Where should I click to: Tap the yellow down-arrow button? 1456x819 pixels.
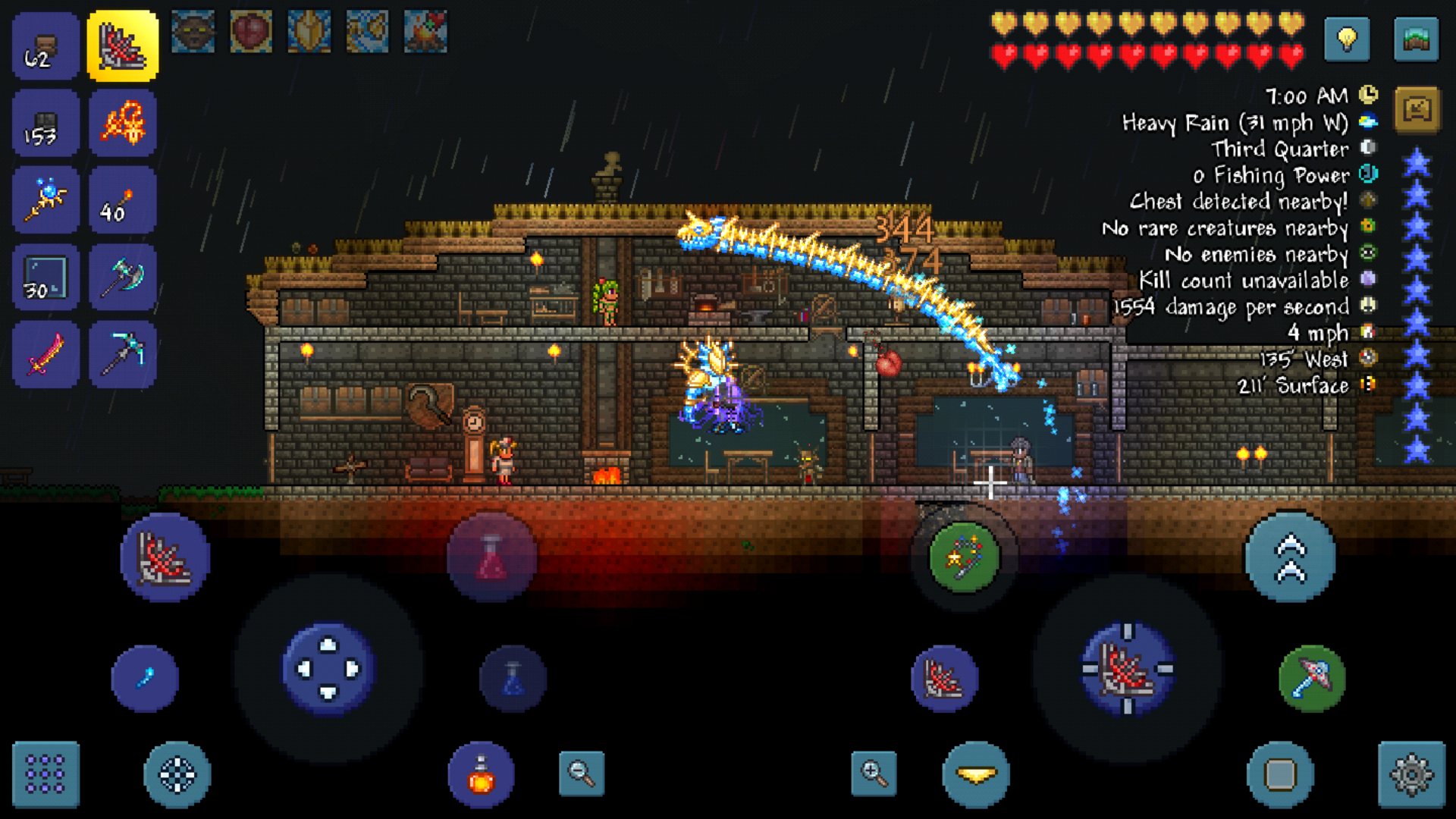976,774
